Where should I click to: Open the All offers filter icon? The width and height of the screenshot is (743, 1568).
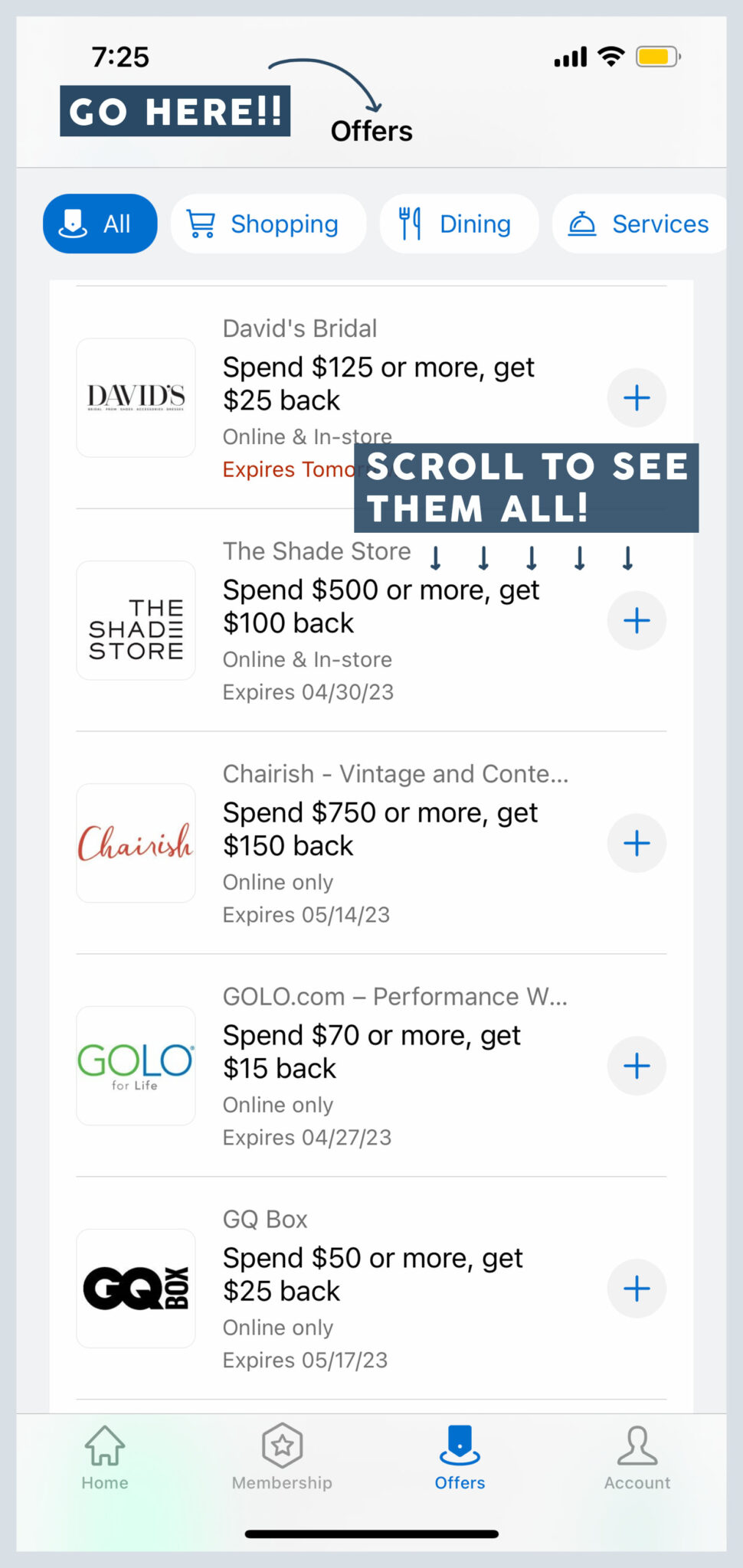click(71, 223)
